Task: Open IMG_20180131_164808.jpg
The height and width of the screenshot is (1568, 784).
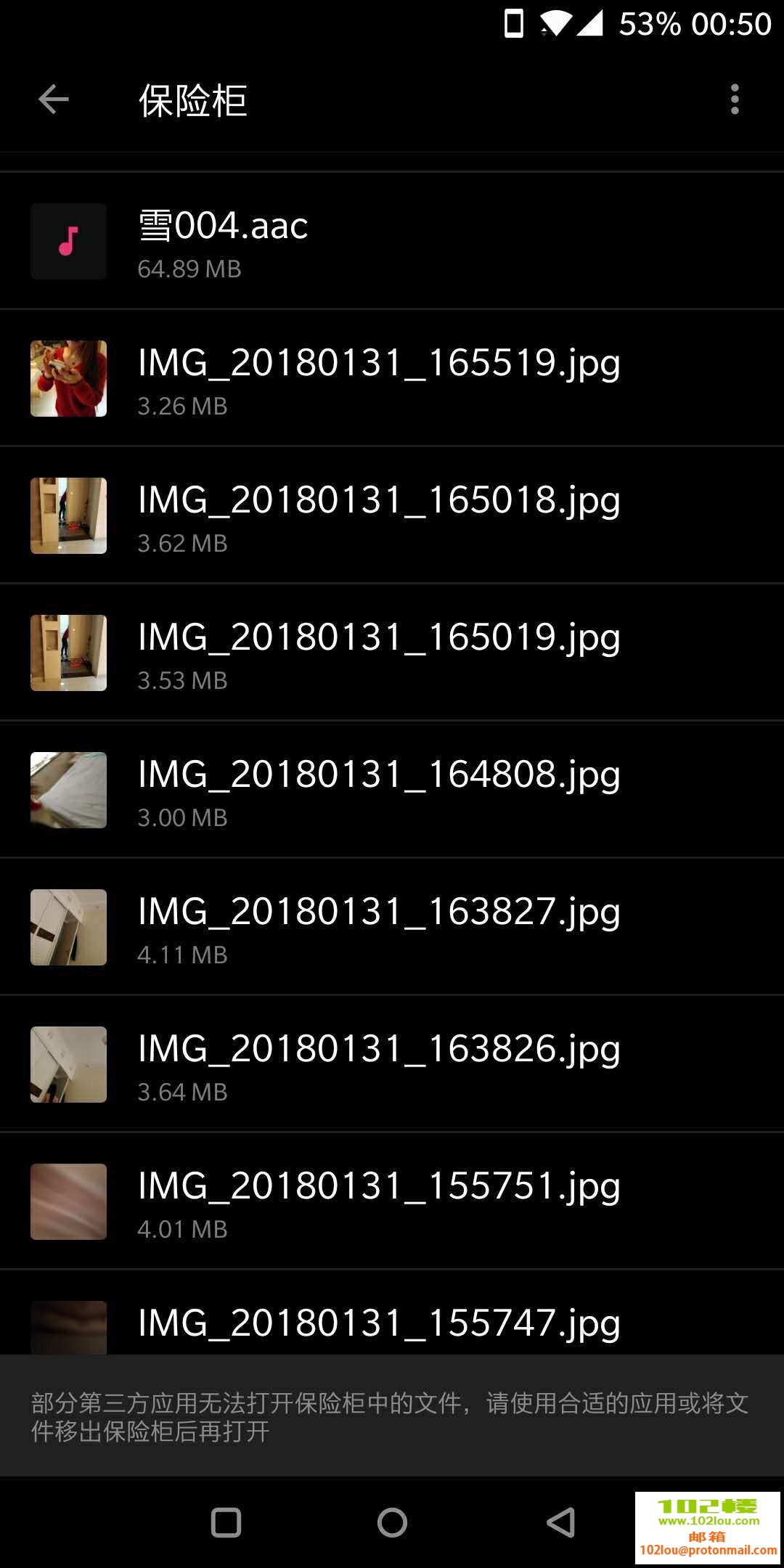Action: 392,790
